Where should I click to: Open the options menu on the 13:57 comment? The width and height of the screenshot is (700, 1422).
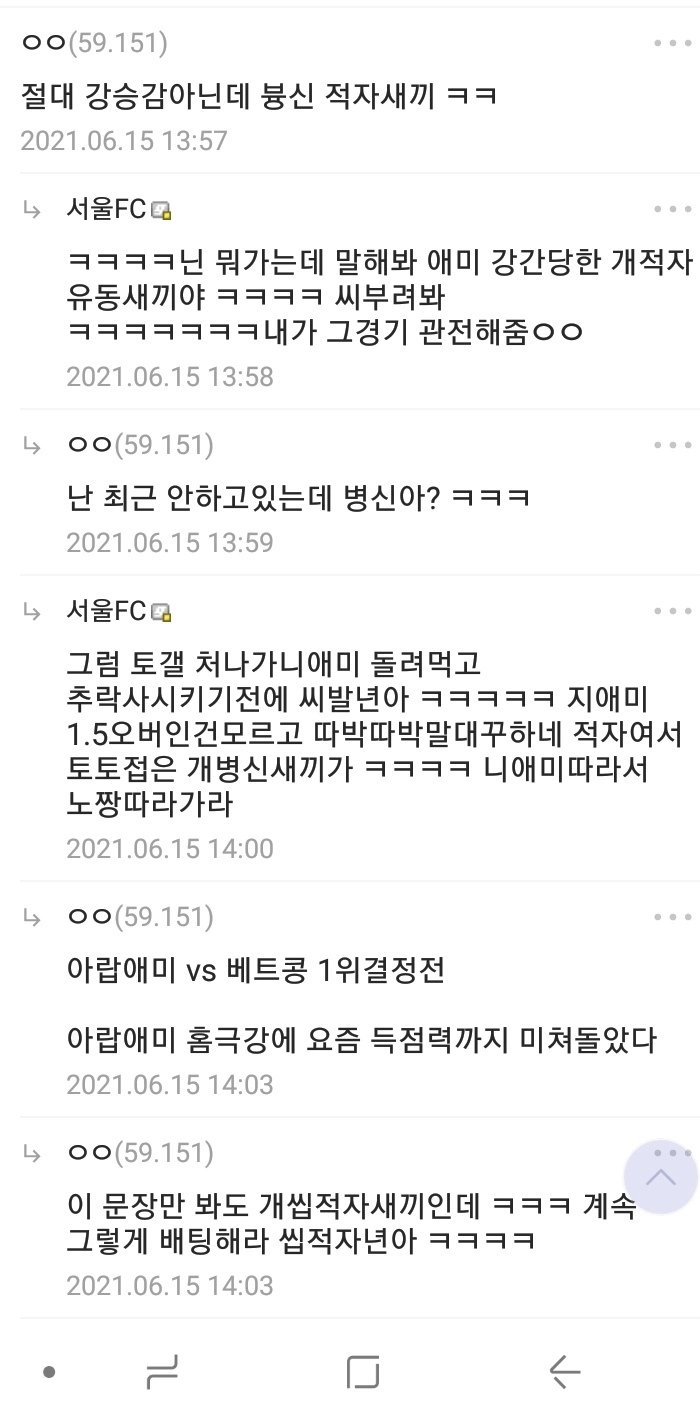click(x=671, y=43)
